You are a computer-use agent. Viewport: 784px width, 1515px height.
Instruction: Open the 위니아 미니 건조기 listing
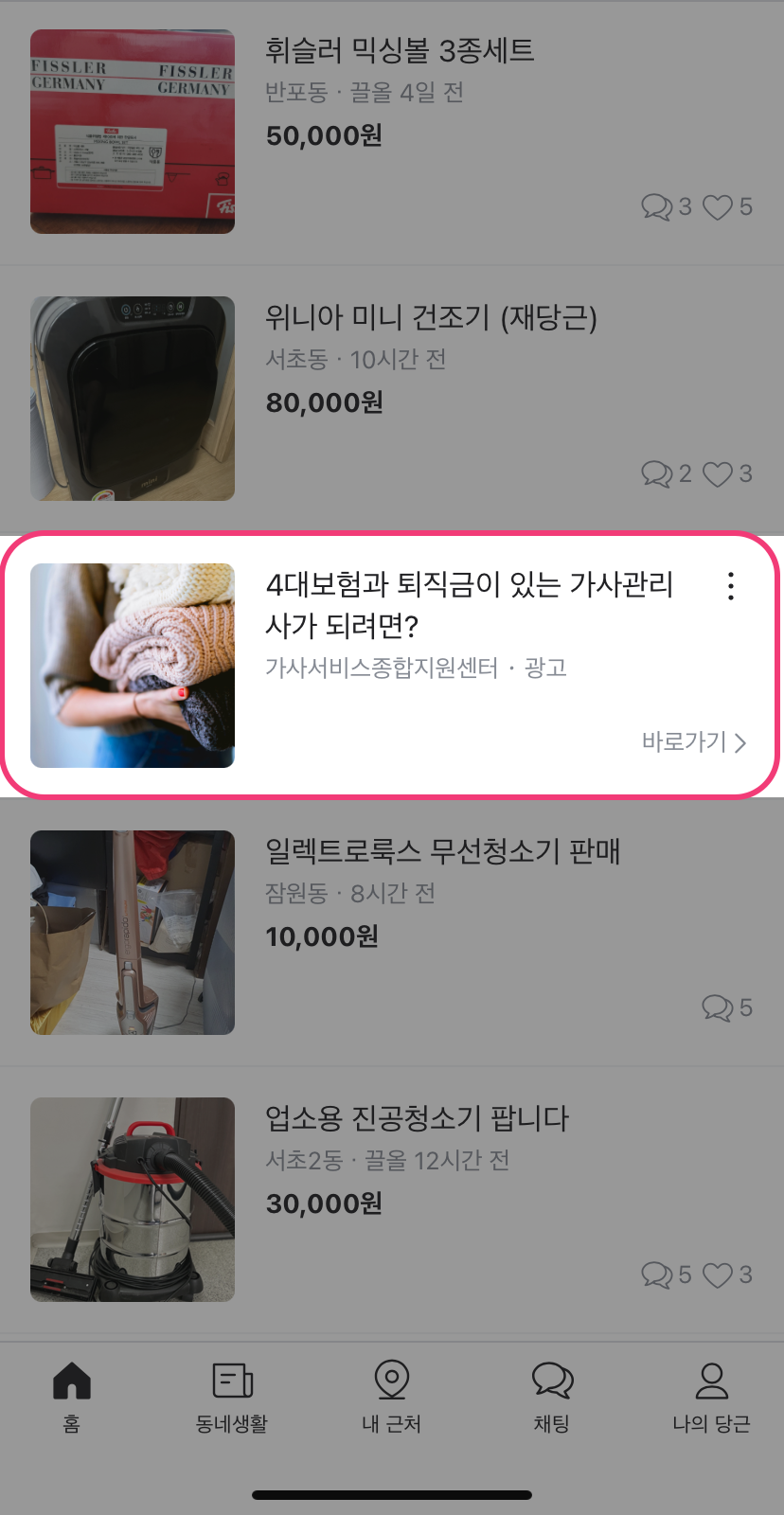point(431,318)
